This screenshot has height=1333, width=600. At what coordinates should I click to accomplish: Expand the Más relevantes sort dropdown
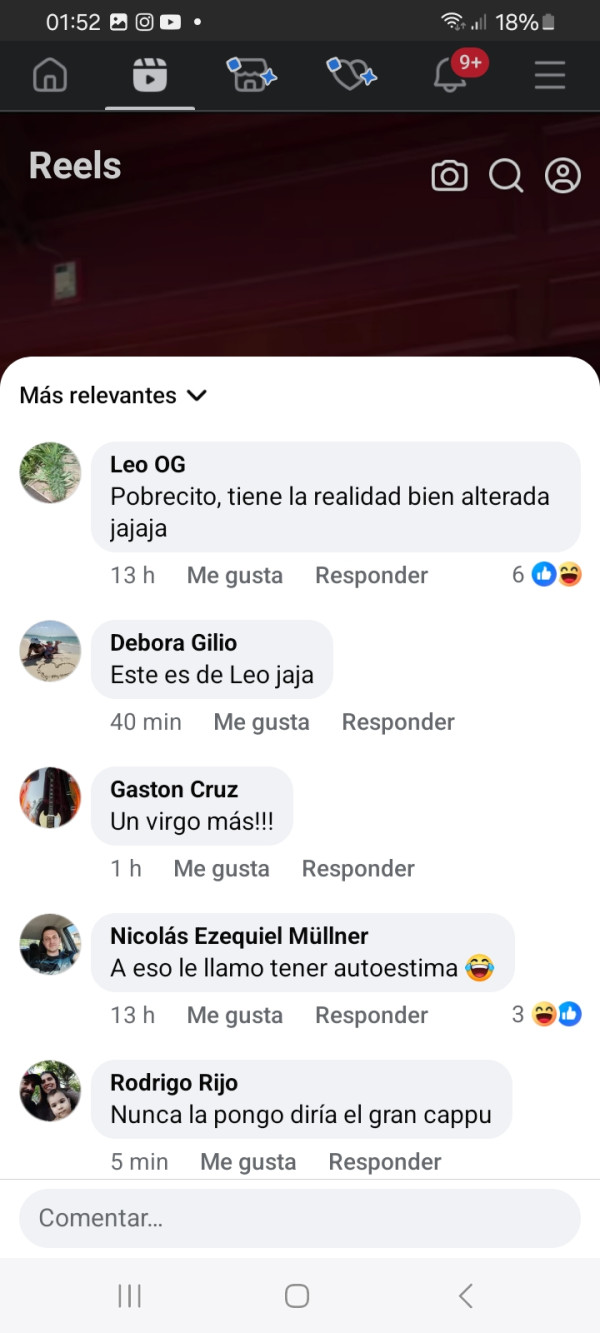point(113,395)
